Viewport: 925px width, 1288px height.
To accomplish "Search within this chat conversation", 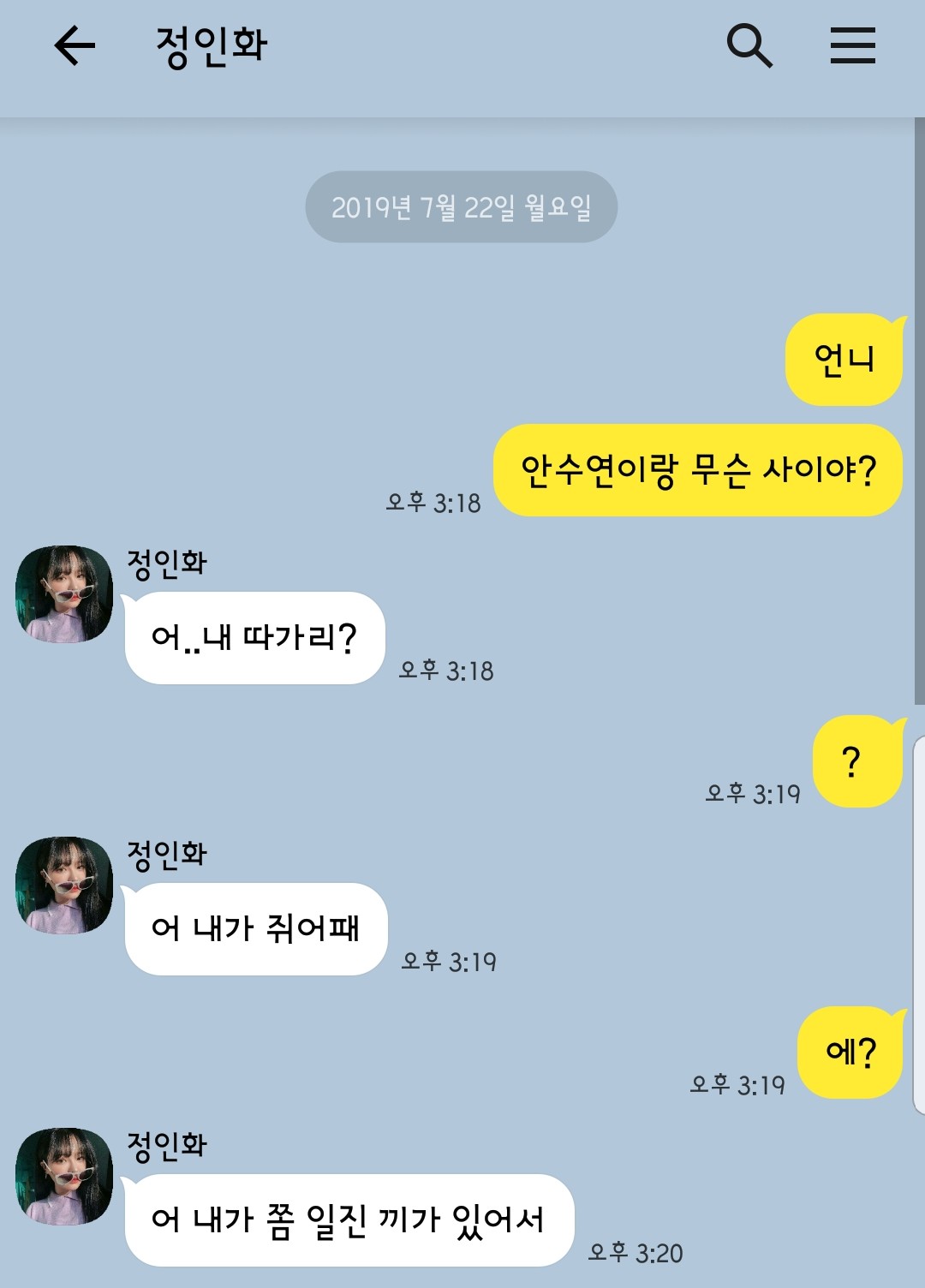I will (x=749, y=45).
